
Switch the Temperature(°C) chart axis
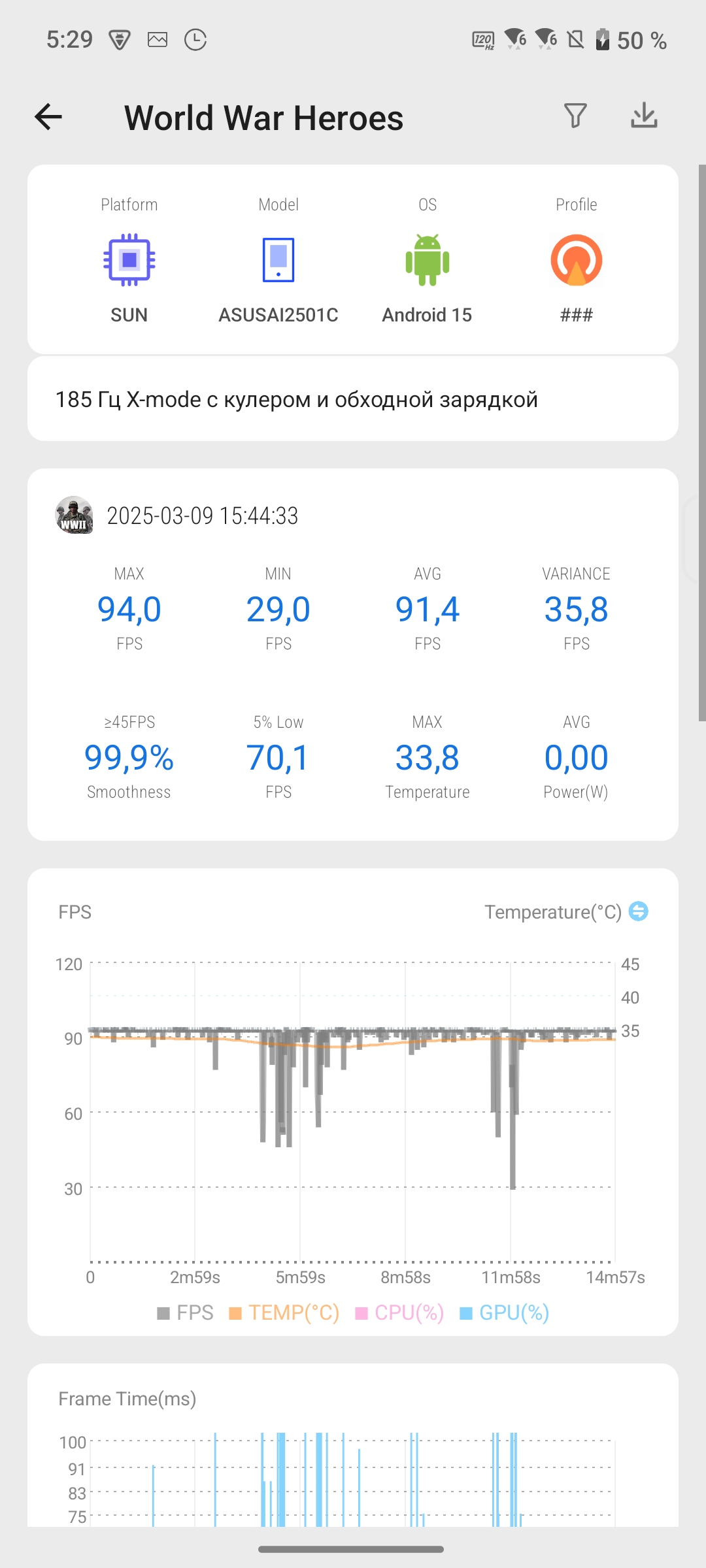pos(638,911)
